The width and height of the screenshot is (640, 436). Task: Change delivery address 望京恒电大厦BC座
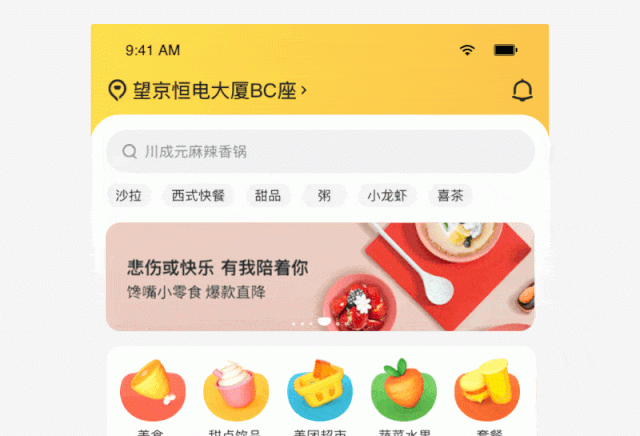pos(208,91)
